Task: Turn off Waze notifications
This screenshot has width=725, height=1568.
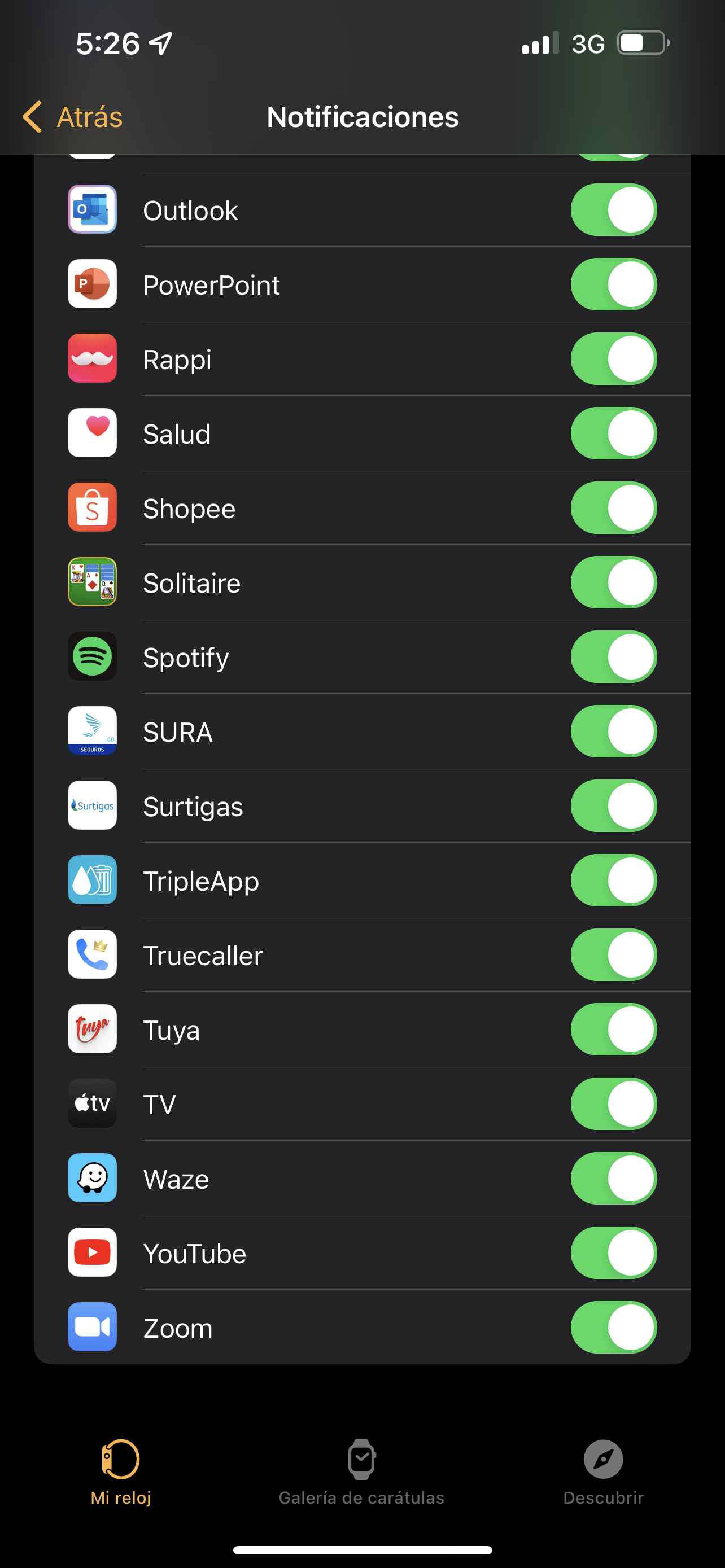Action: (613, 1179)
